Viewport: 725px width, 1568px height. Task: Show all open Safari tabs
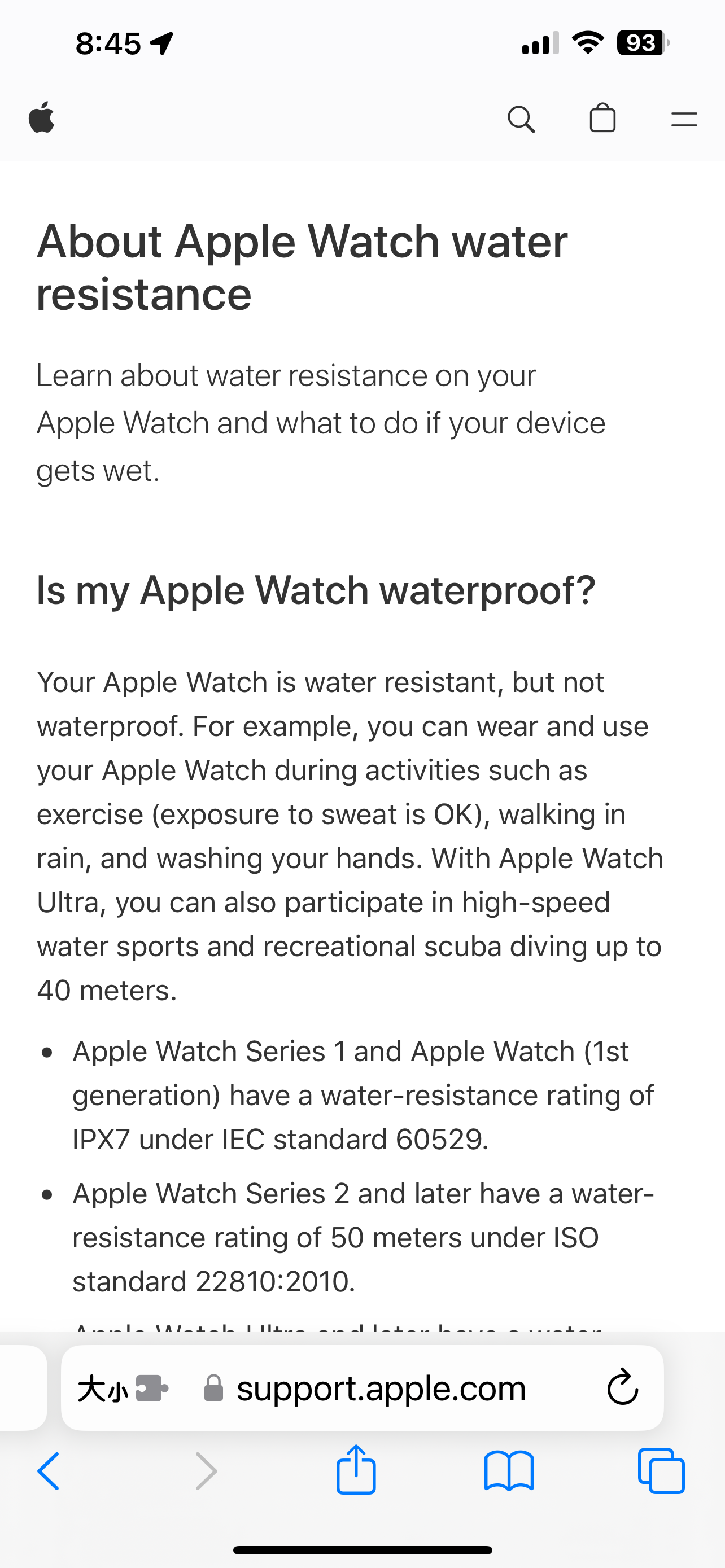[661, 1471]
